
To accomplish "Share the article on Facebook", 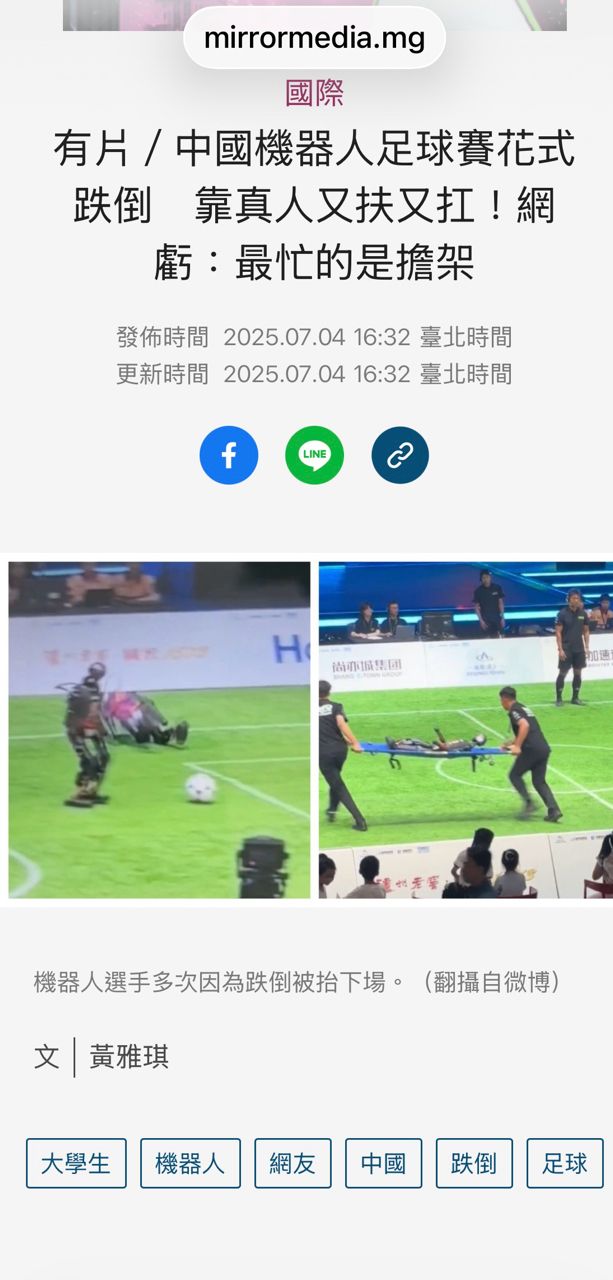I will [x=229, y=456].
